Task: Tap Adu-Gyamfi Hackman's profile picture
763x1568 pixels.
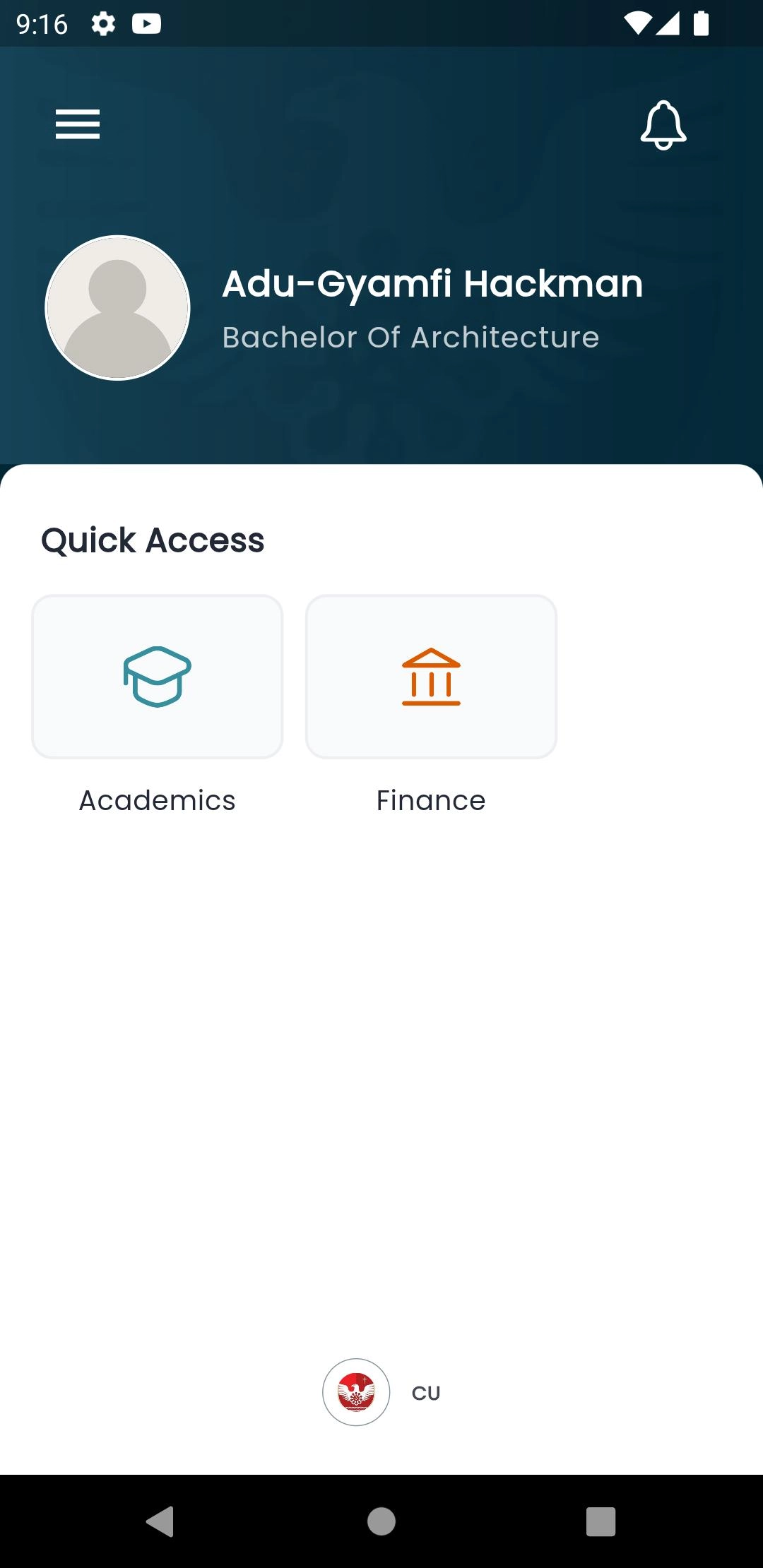Action: tap(117, 308)
